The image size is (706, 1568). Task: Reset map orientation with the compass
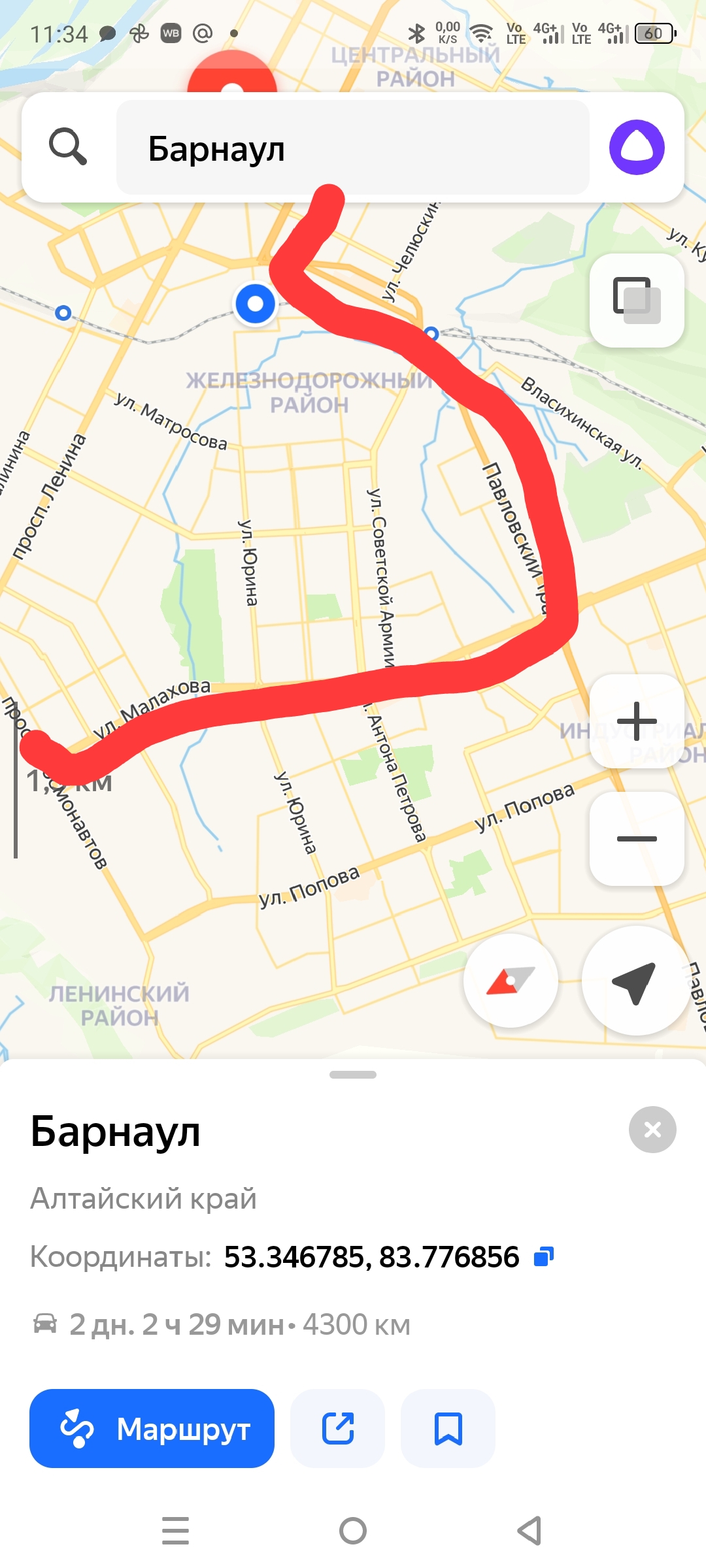click(511, 981)
